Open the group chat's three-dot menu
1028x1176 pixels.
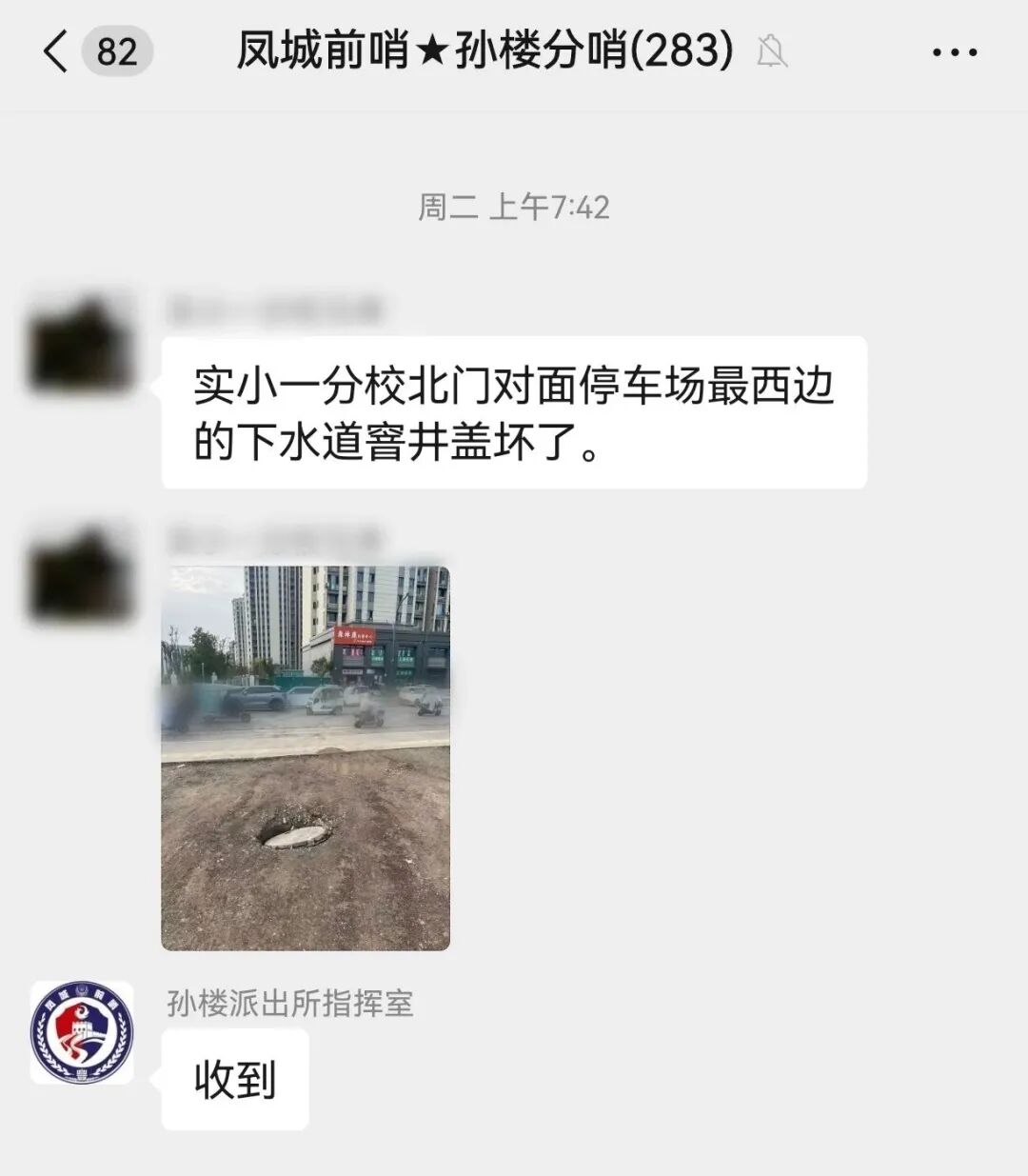coord(954,52)
